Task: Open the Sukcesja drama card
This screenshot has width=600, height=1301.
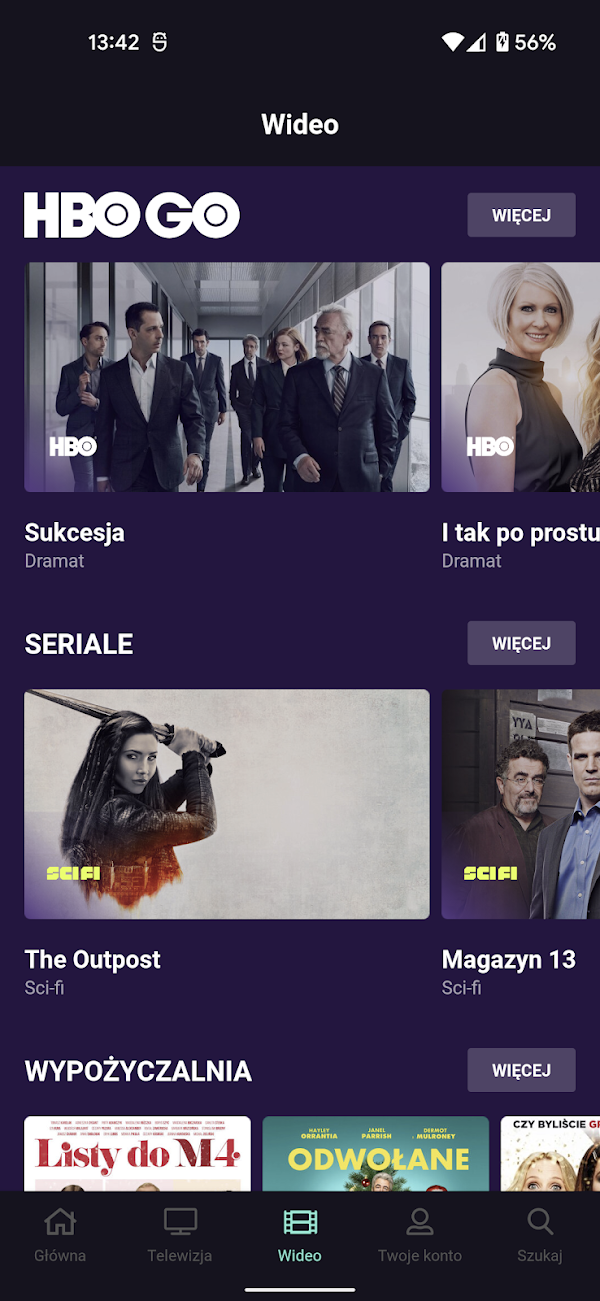Action: (x=227, y=377)
